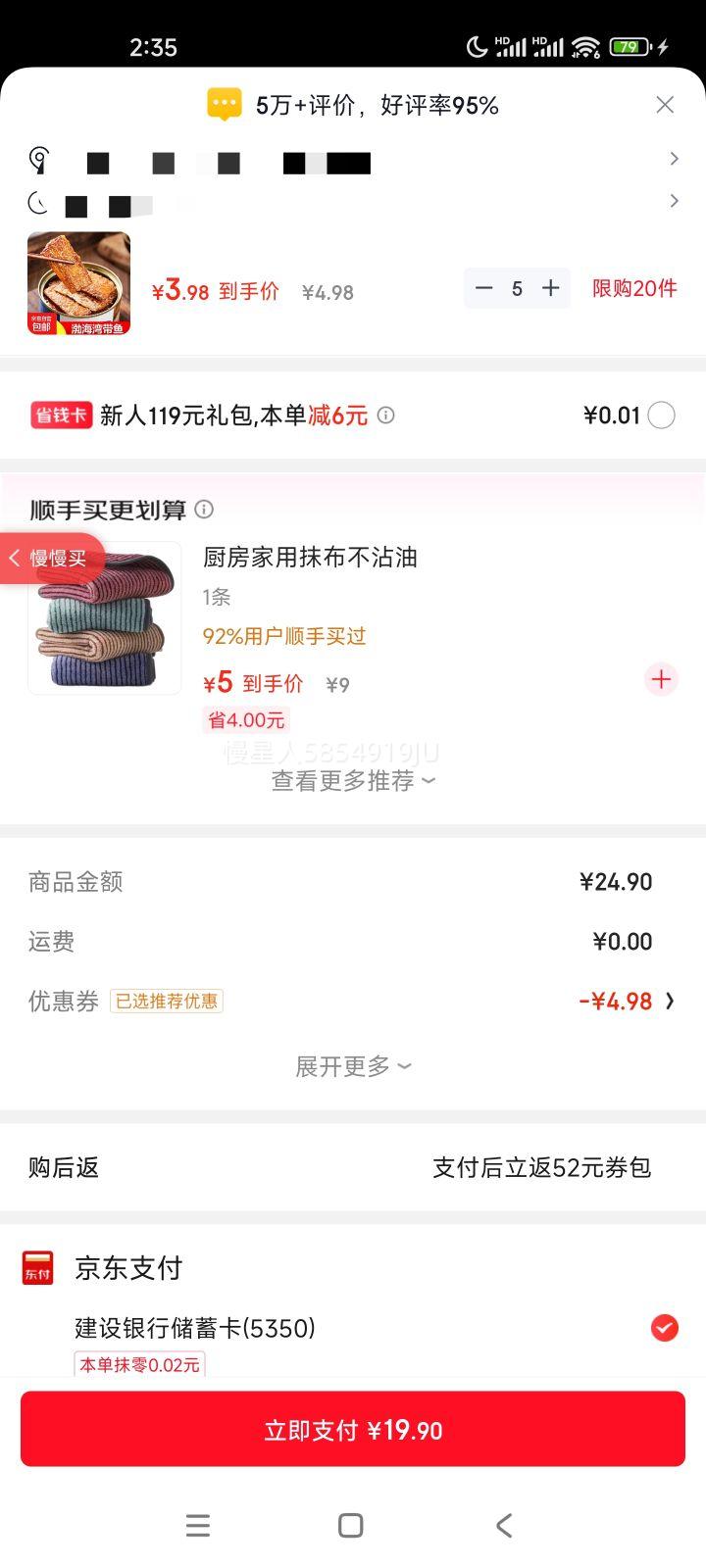Open coupon details via the -¥4.98 chevron

click(670, 1001)
